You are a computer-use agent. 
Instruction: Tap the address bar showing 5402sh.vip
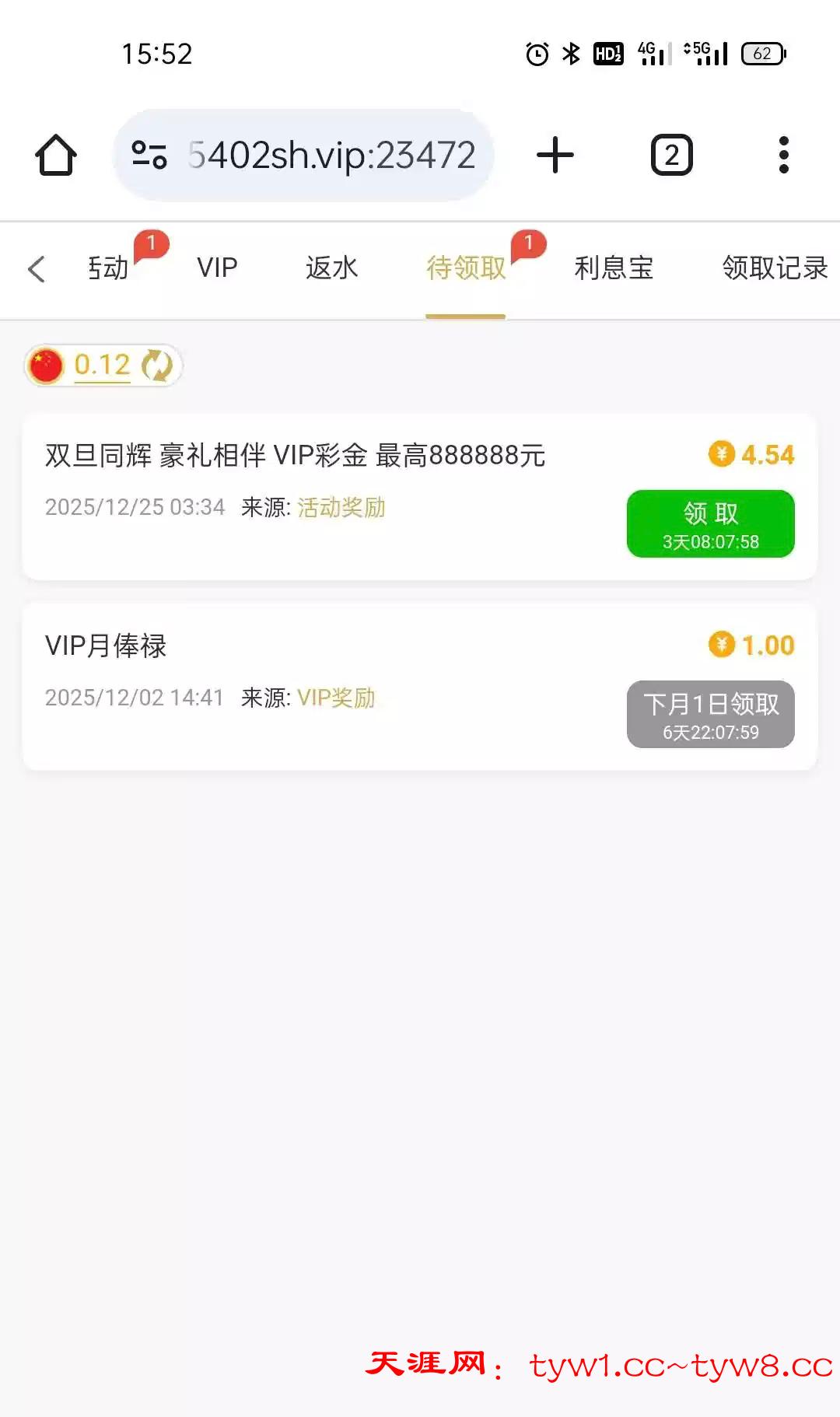(331, 155)
